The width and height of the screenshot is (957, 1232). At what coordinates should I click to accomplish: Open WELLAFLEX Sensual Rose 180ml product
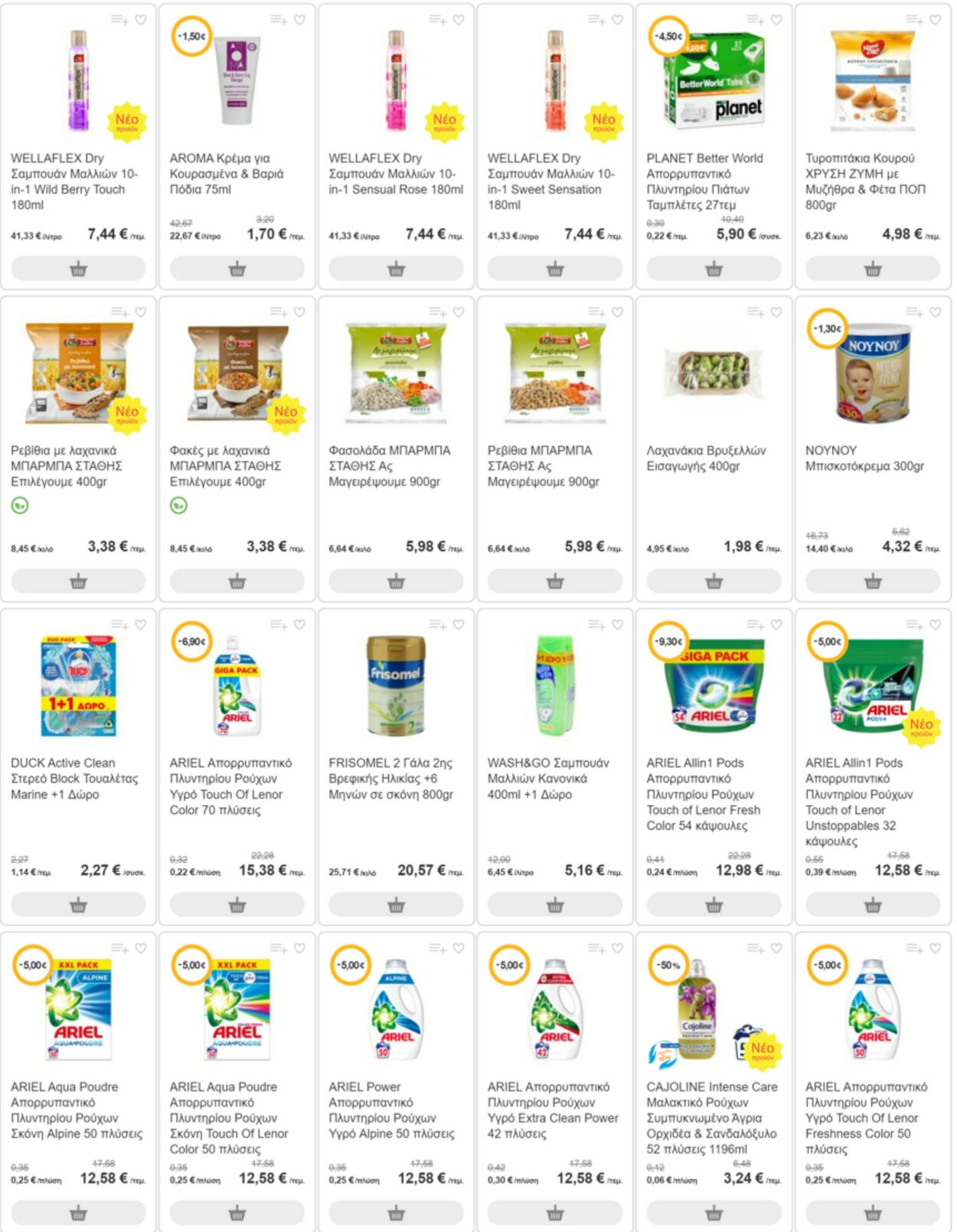395,174
